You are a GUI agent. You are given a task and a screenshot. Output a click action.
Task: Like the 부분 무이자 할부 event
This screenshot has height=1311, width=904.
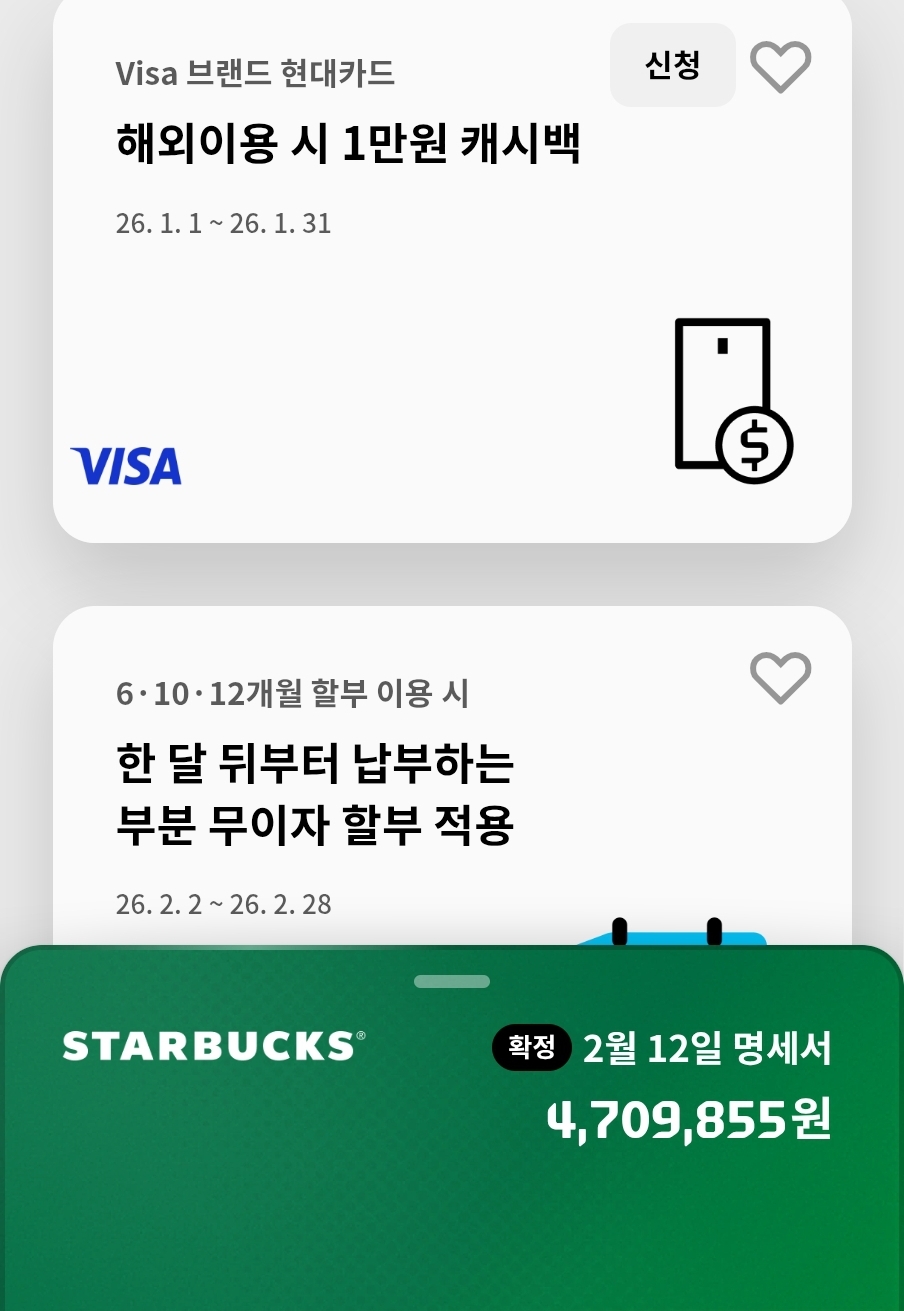pyautogui.click(x=780, y=677)
